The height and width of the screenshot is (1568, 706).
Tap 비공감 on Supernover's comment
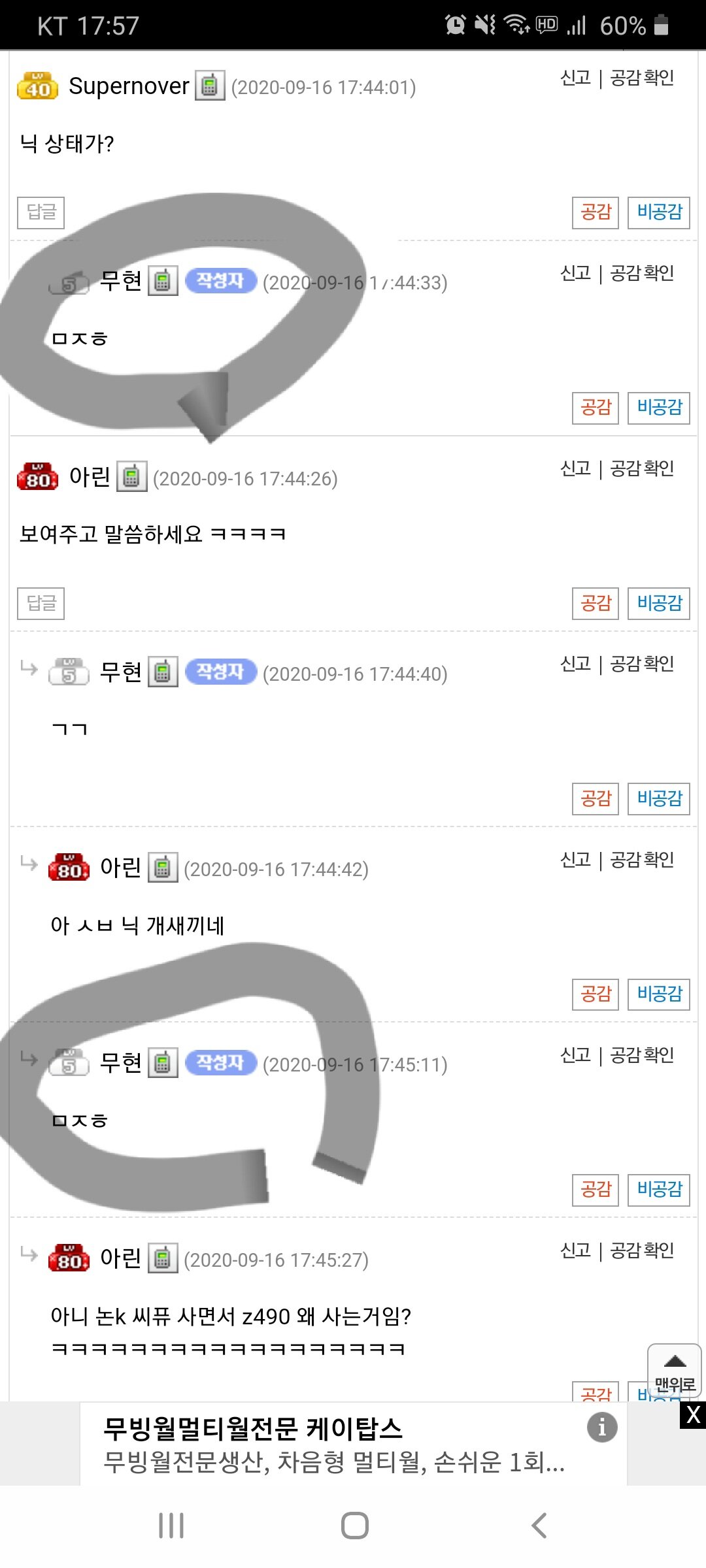[659, 212]
